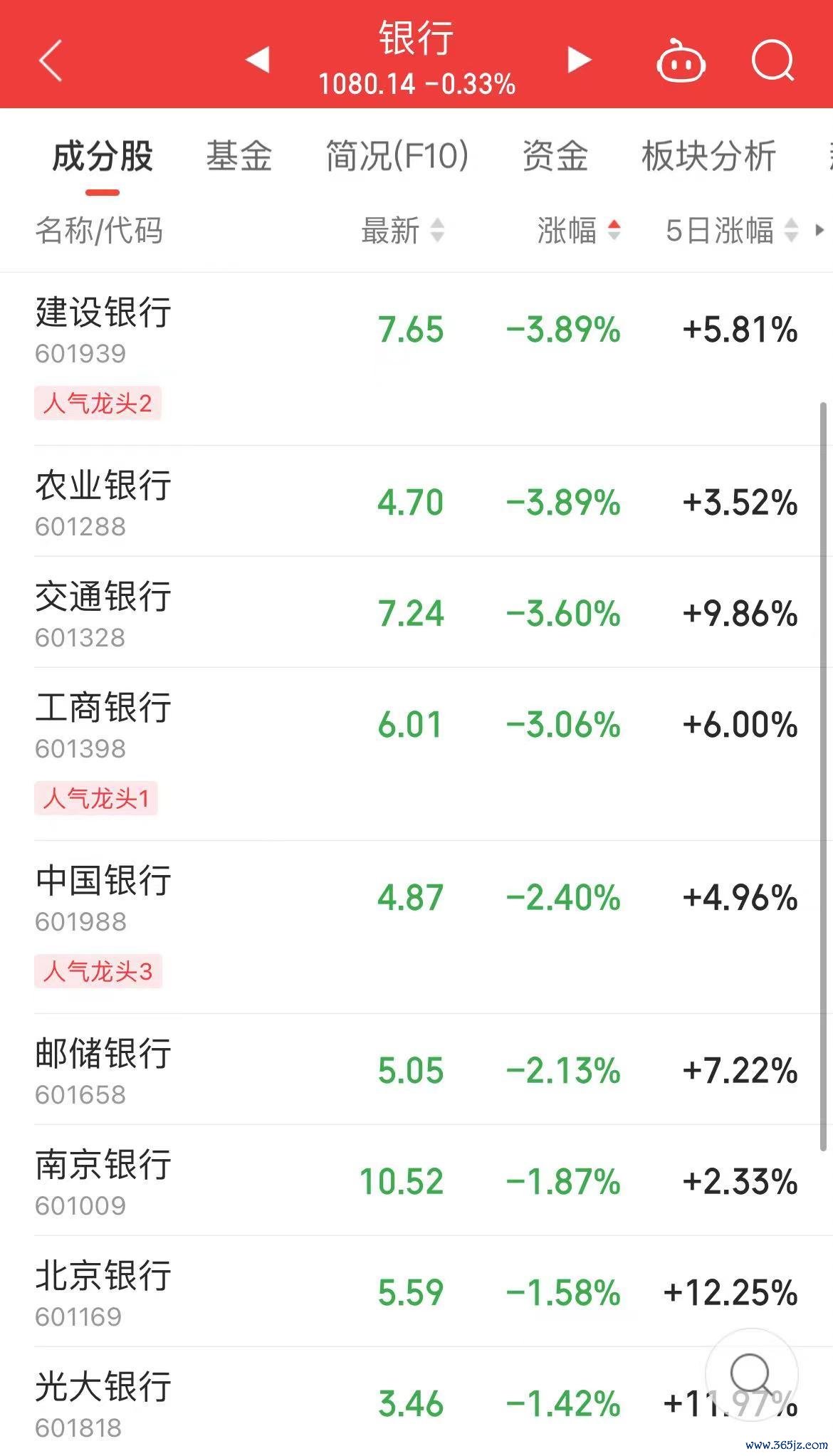Open 工商银行 601398 stock details
833x1456 pixels.
click(x=103, y=724)
